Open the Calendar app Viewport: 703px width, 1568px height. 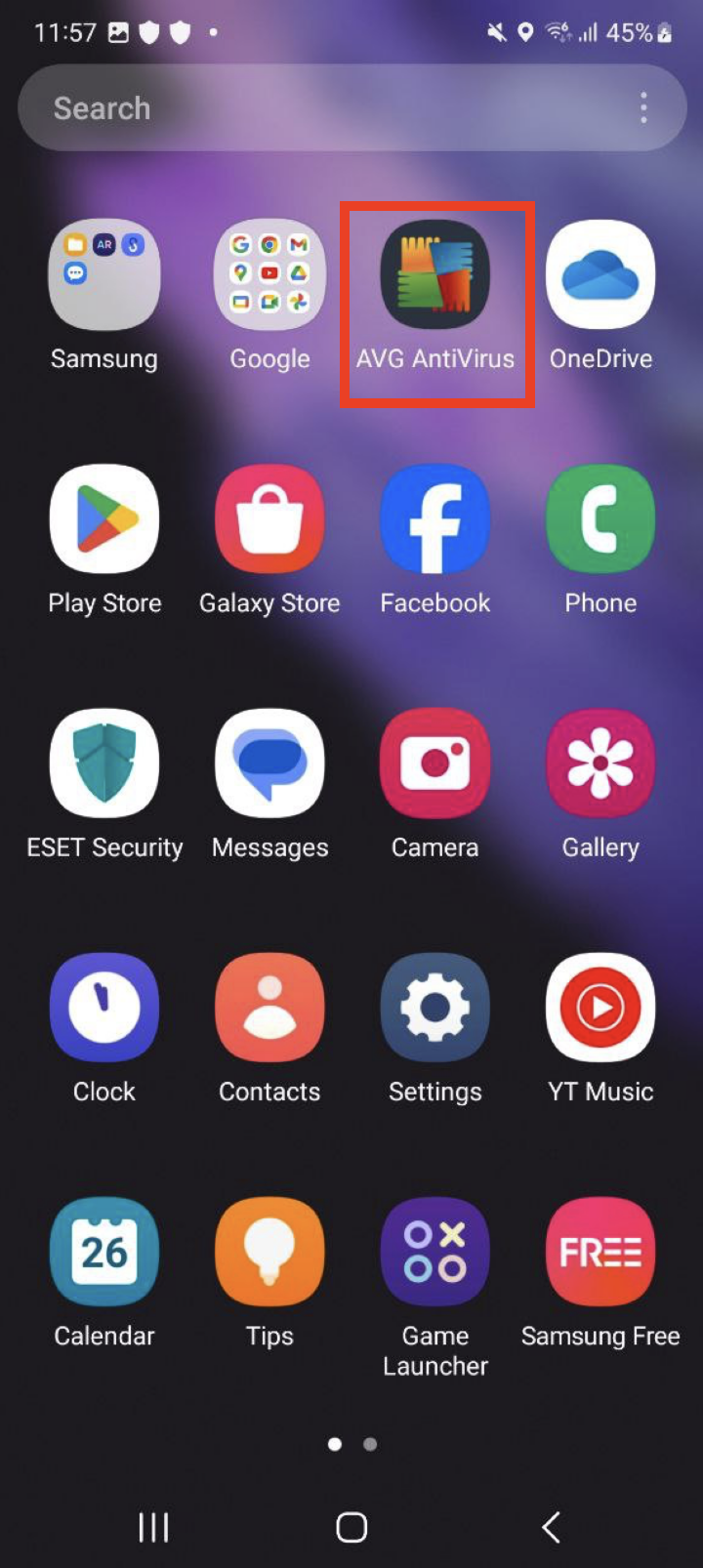(x=104, y=1253)
